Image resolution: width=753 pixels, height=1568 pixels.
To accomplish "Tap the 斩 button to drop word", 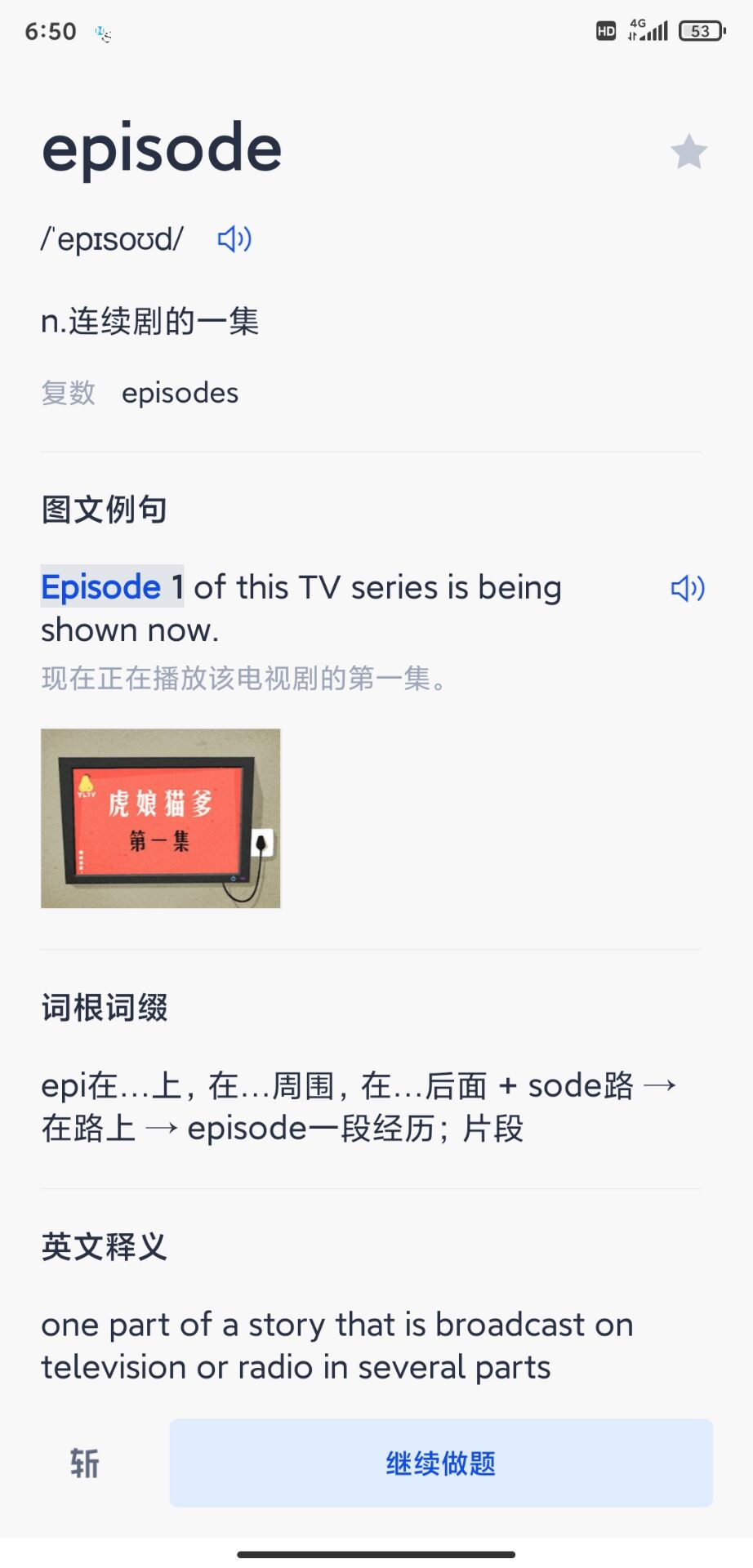I will [84, 1463].
